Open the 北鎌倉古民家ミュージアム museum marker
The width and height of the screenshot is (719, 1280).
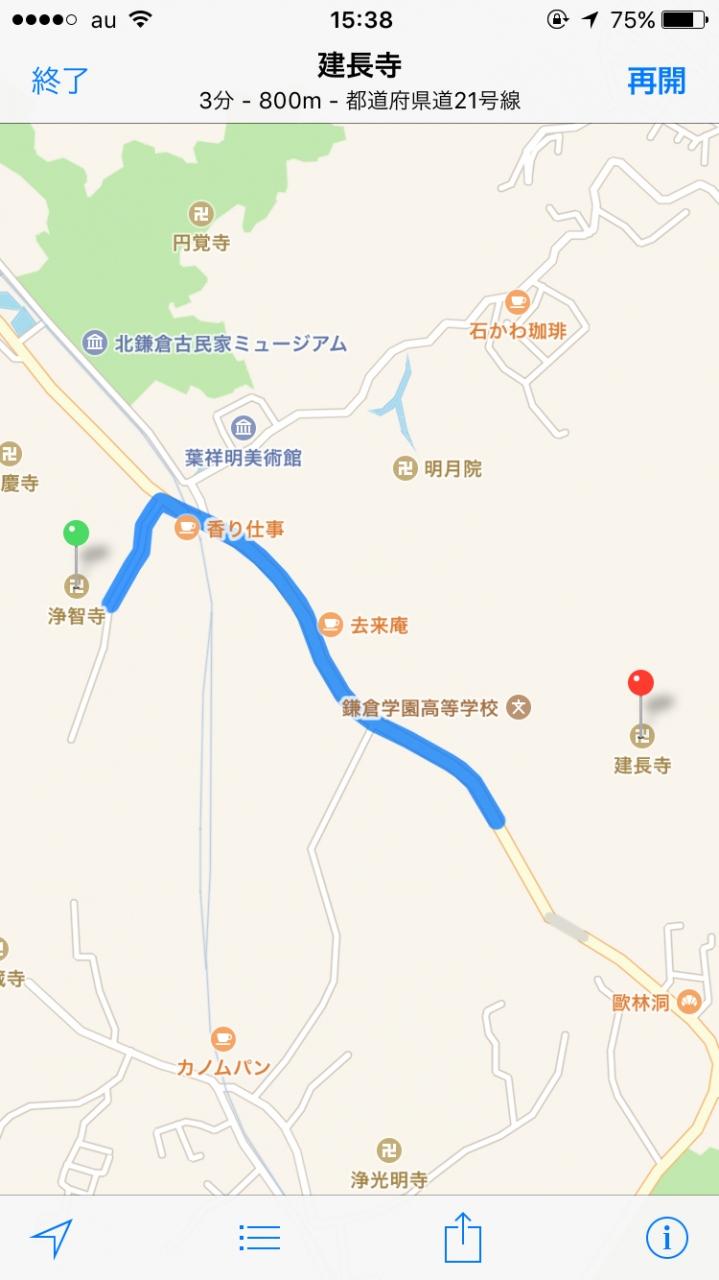(95, 344)
